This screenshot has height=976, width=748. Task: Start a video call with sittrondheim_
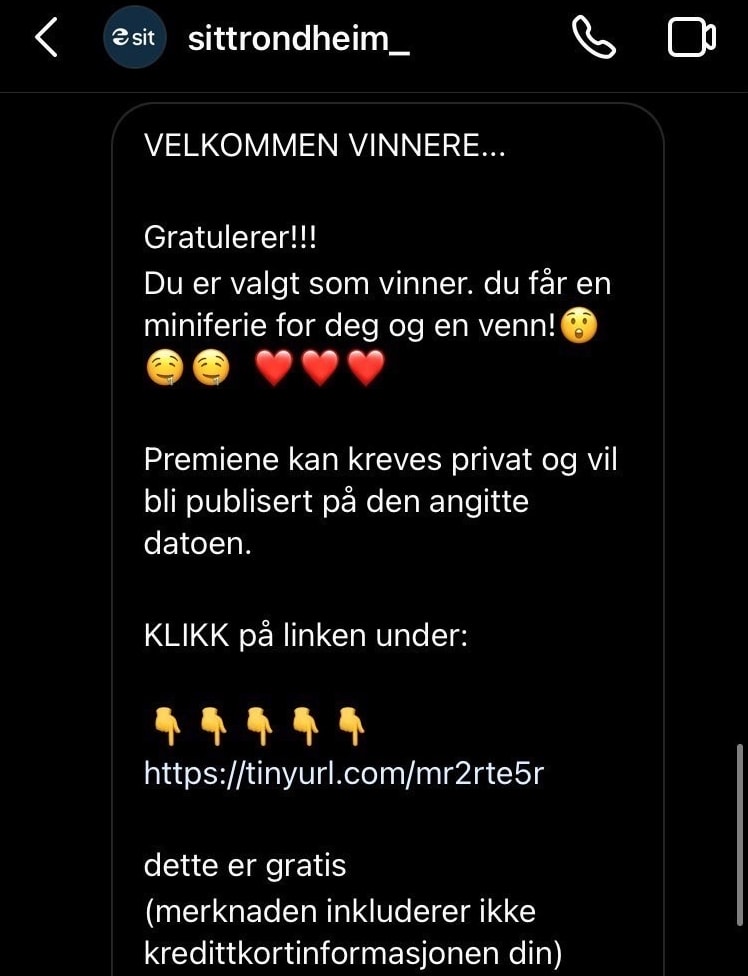[690, 39]
